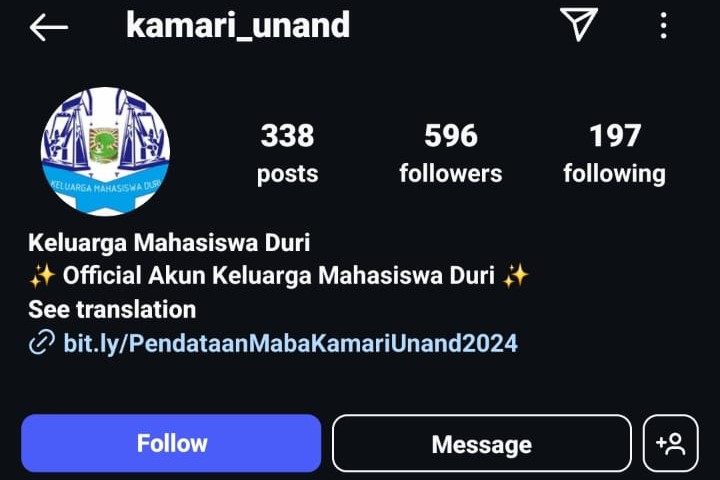Open direct message paper plane icon

pyautogui.click(x=578, y=25)
